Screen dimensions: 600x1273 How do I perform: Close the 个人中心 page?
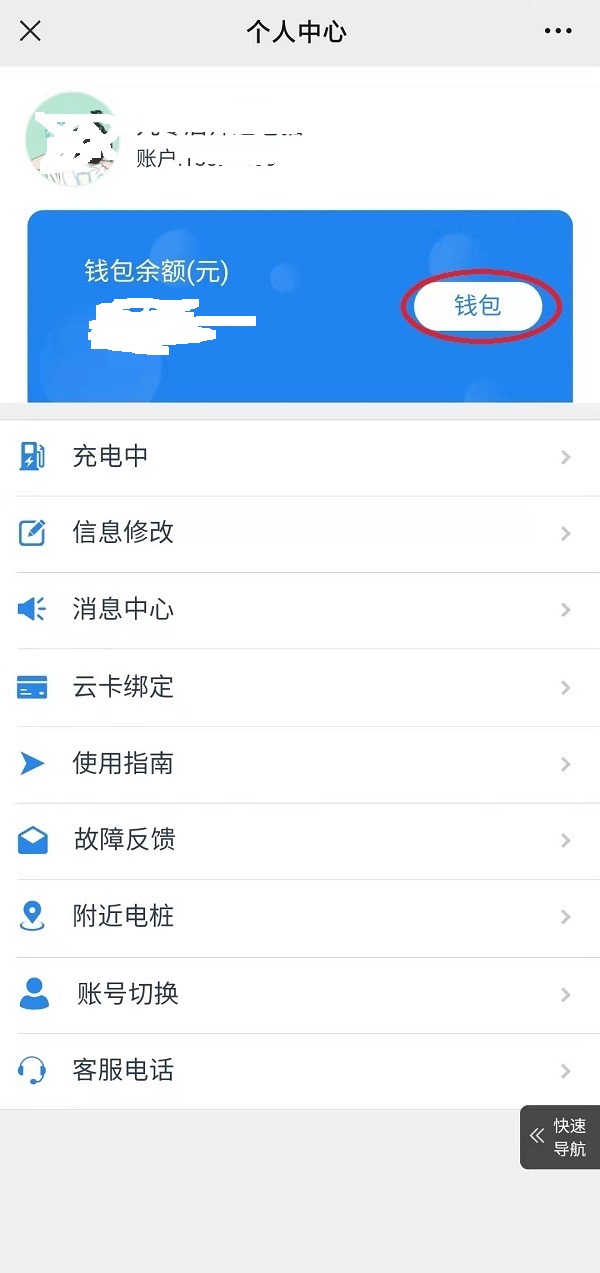[31, 31]
